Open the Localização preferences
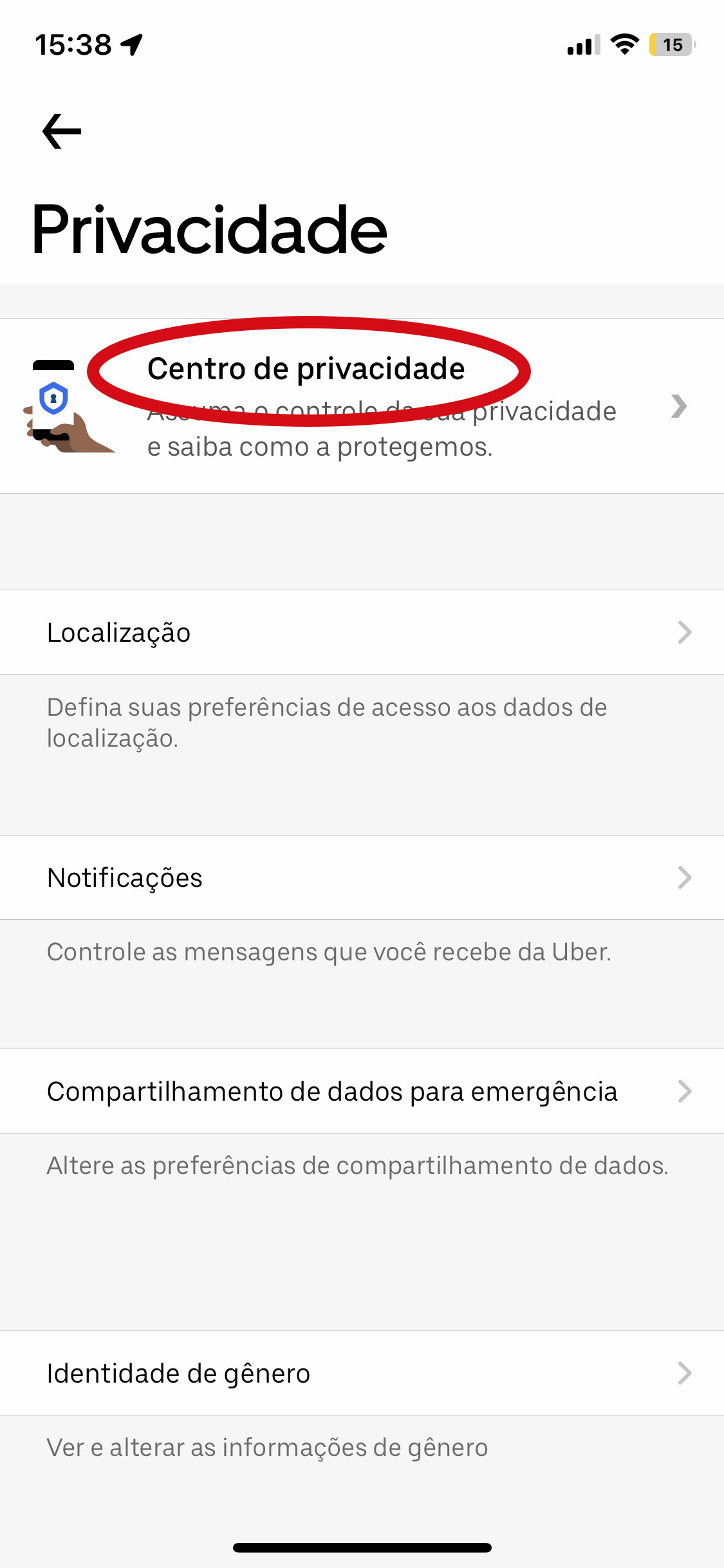724x1568 pixels. tap(119, 632)
